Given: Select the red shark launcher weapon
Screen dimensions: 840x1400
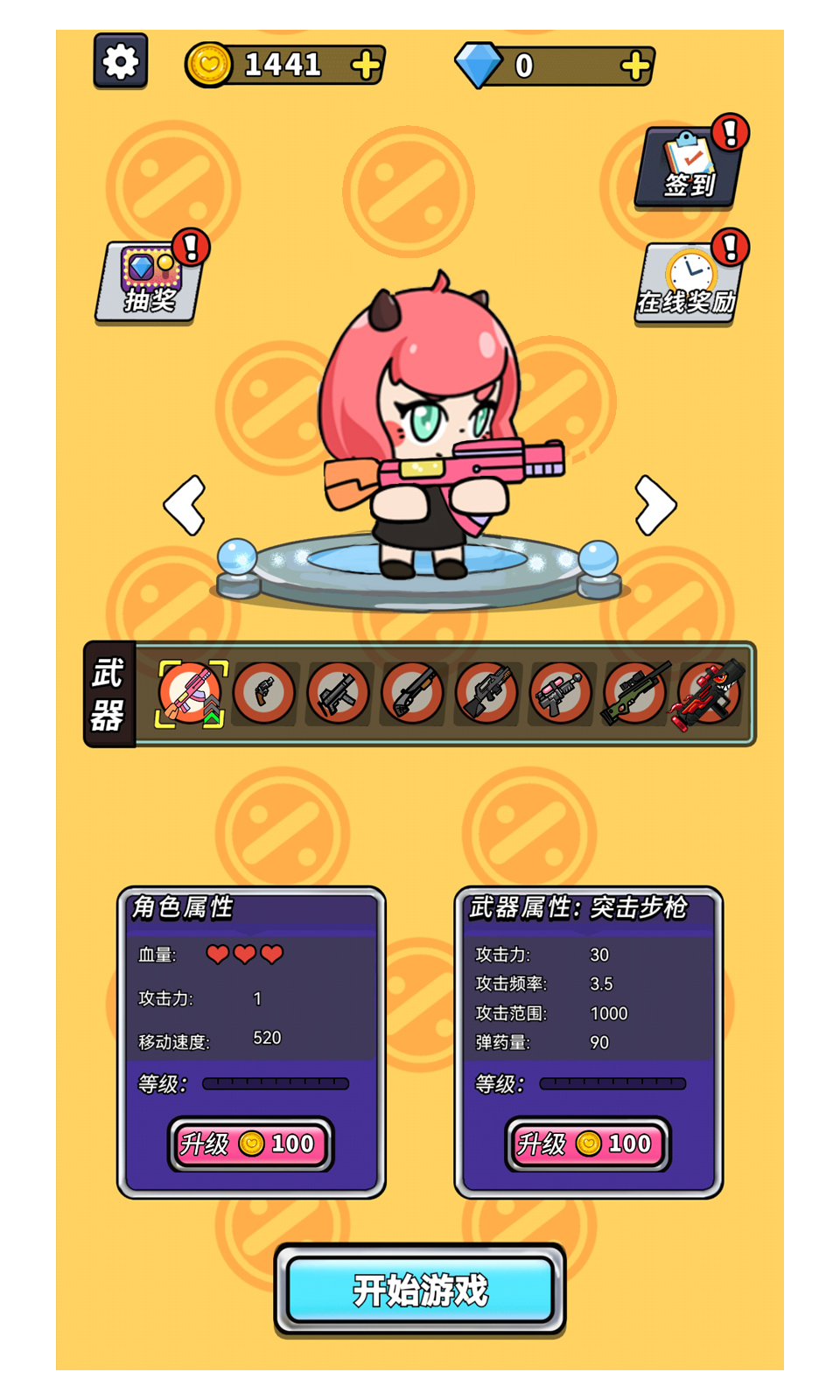Looking at the screenshot, I should [x=709, y=694].
